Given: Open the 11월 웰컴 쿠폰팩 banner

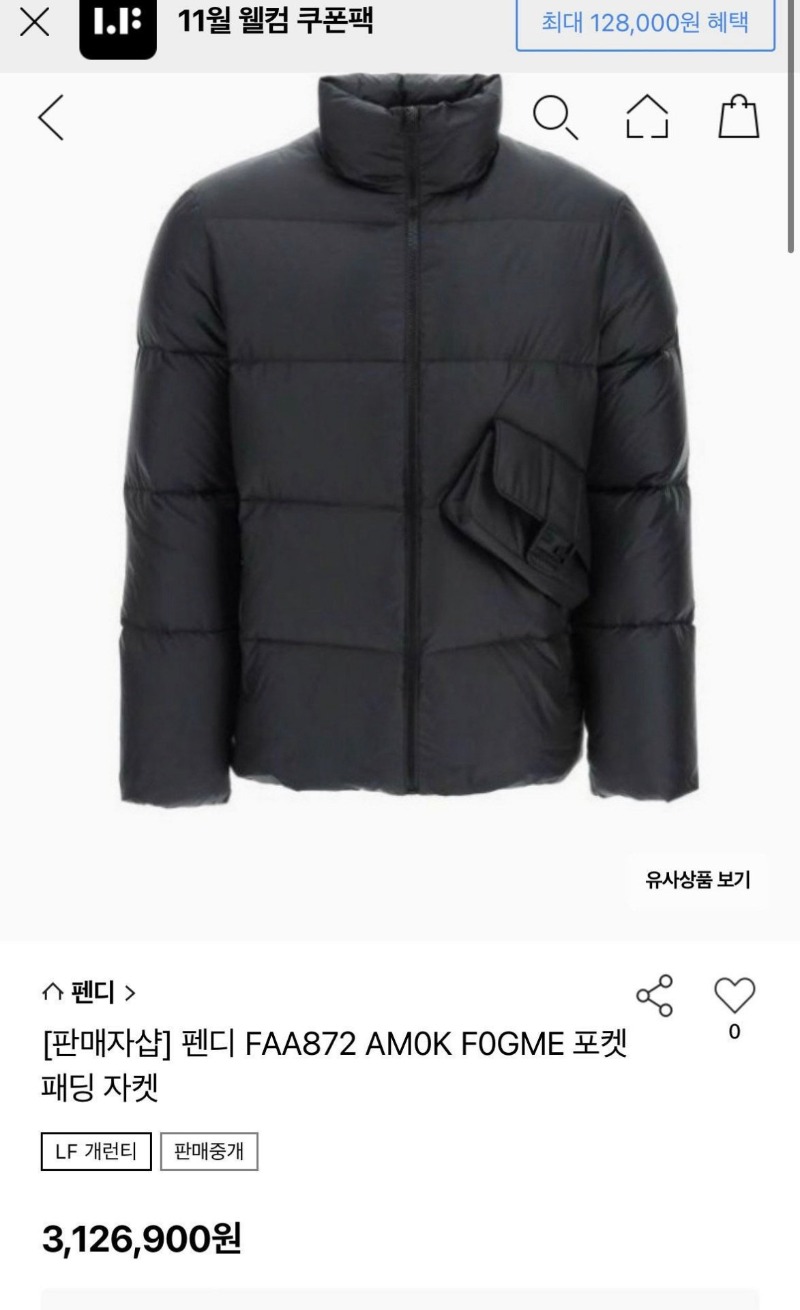Looking at the screenshot, I should coord(268,26).
